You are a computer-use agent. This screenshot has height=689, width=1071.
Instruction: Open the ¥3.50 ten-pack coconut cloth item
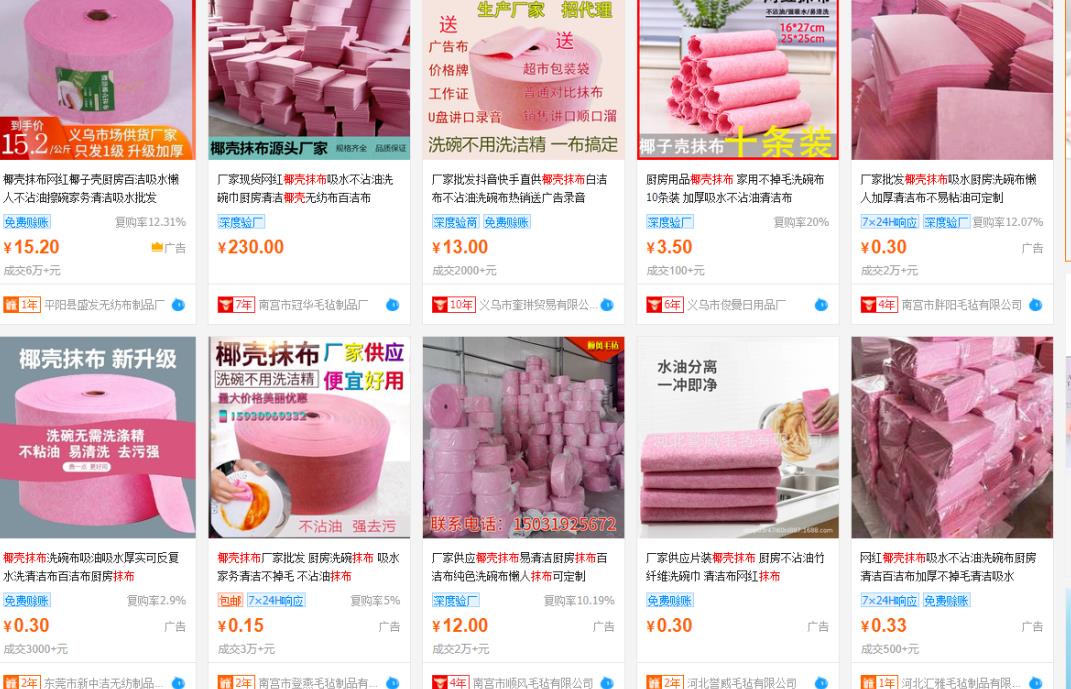click(x=737, y=80)
